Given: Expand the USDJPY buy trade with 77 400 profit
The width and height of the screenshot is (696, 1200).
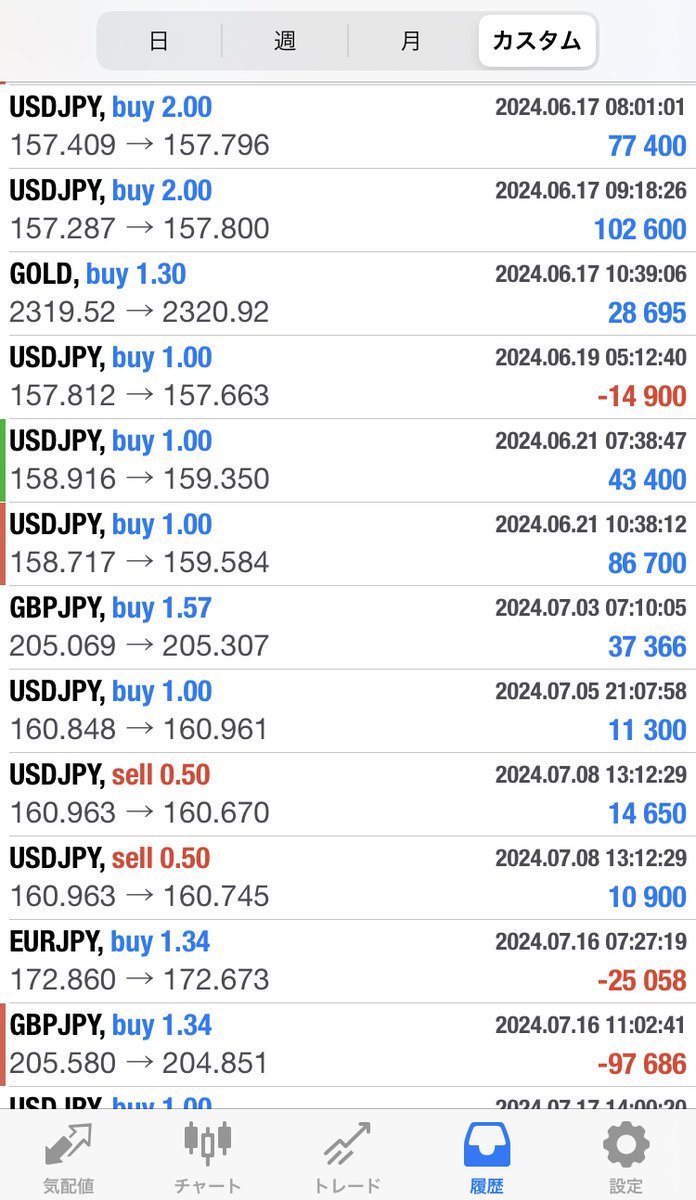Looking at the screenshot, I should point(348,126).
